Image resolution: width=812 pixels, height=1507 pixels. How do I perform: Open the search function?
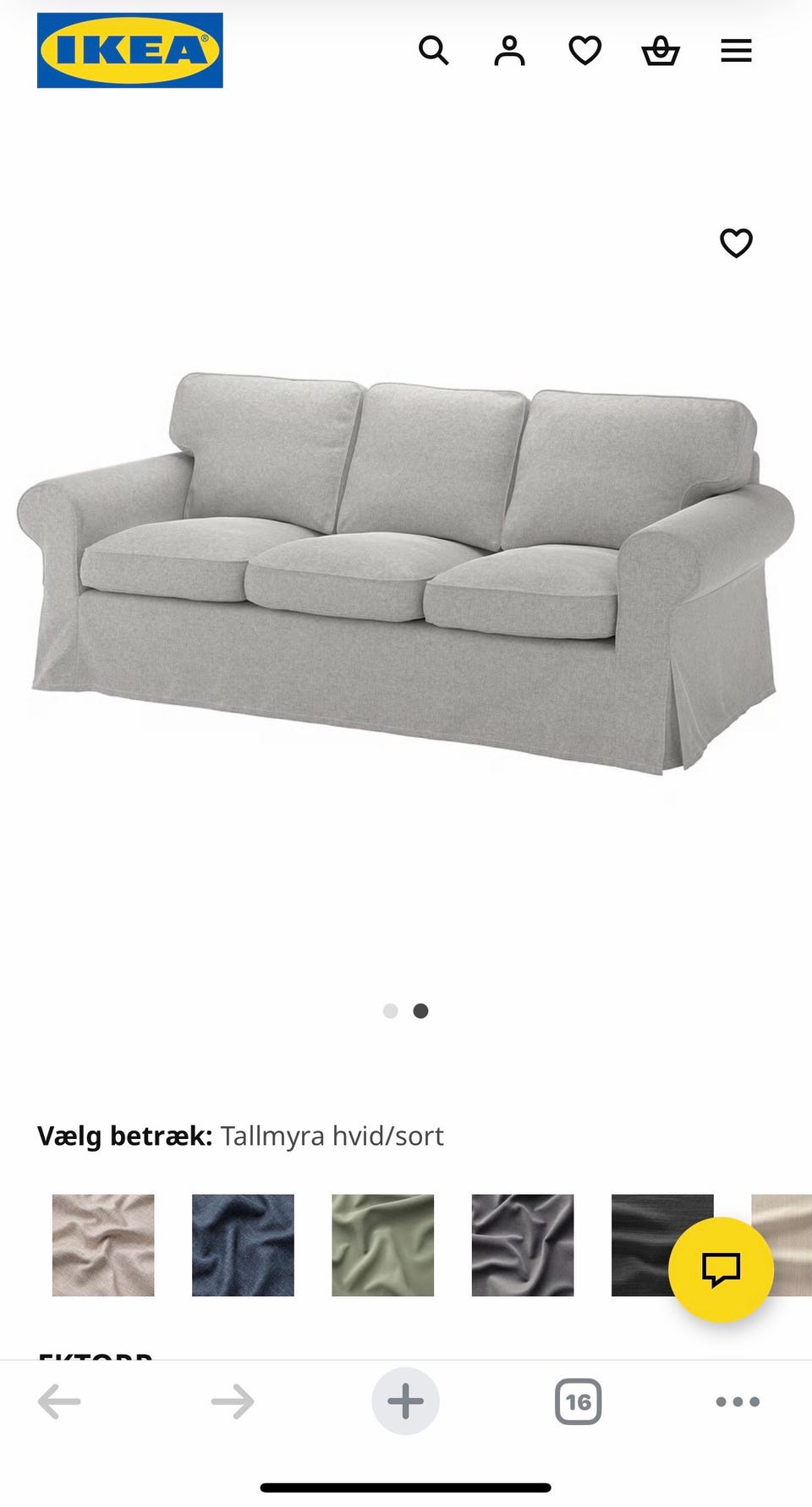(x=435, y=51)
